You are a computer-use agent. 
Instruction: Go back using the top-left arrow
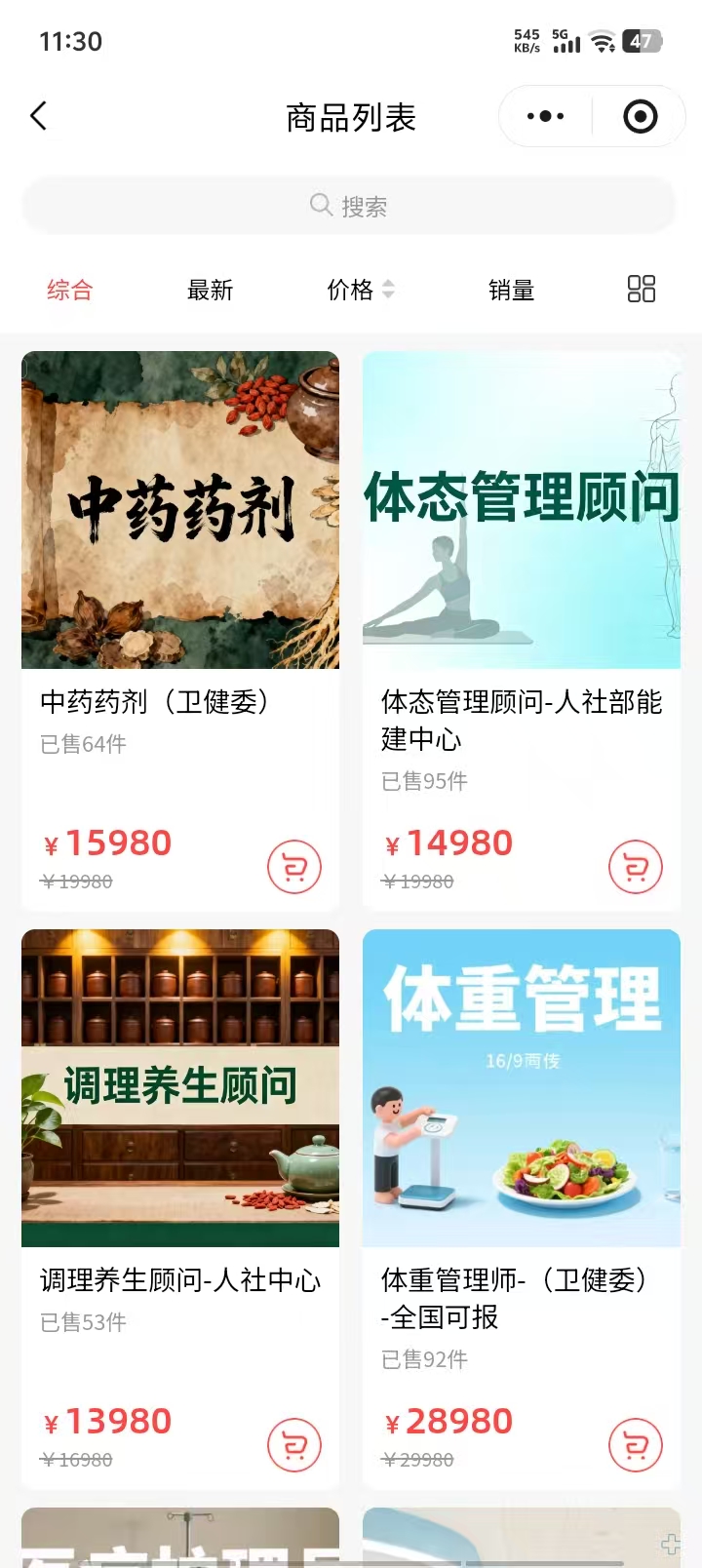point(39,117)
